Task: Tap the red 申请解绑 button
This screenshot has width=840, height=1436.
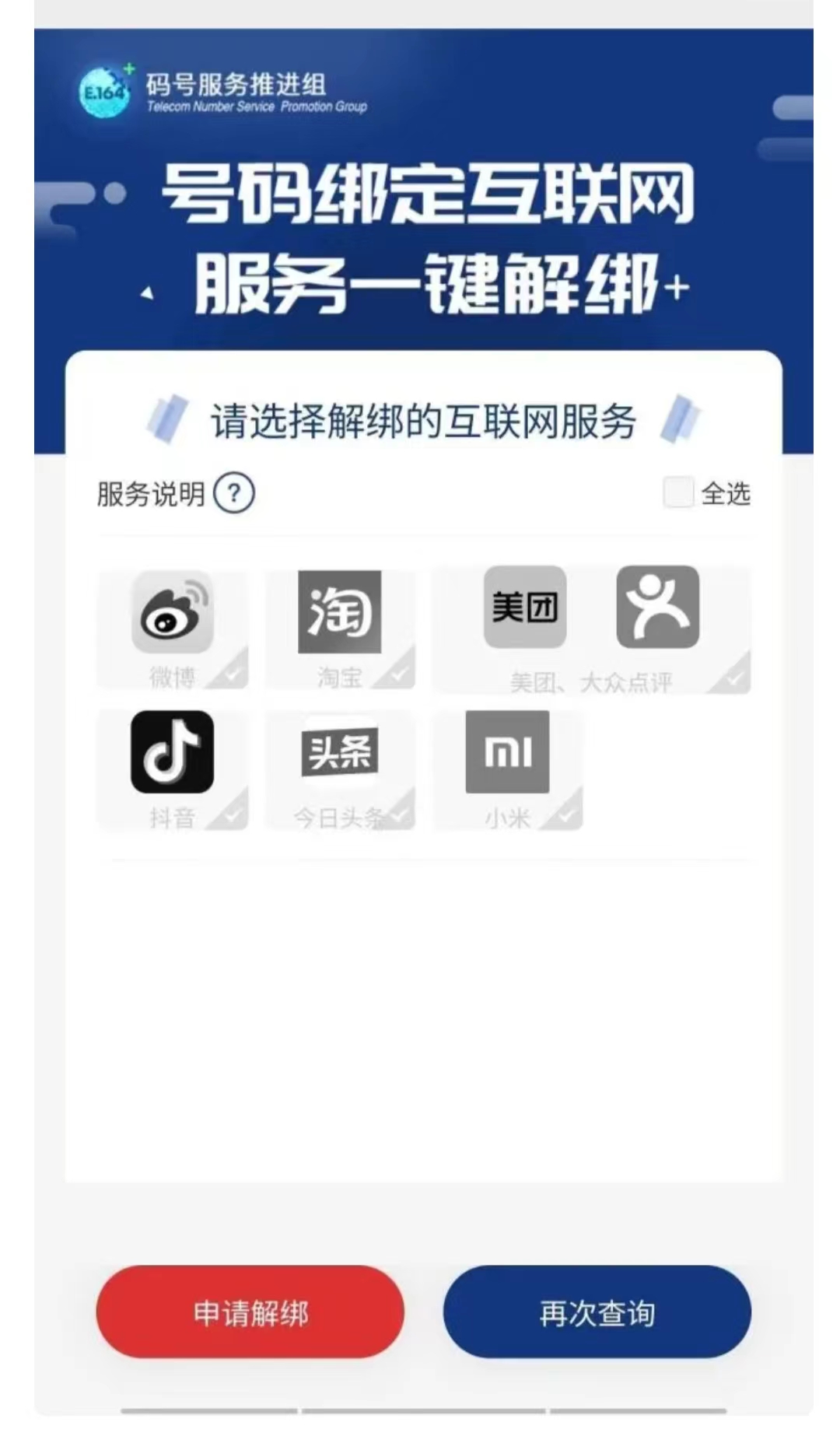Action: 250,1312
